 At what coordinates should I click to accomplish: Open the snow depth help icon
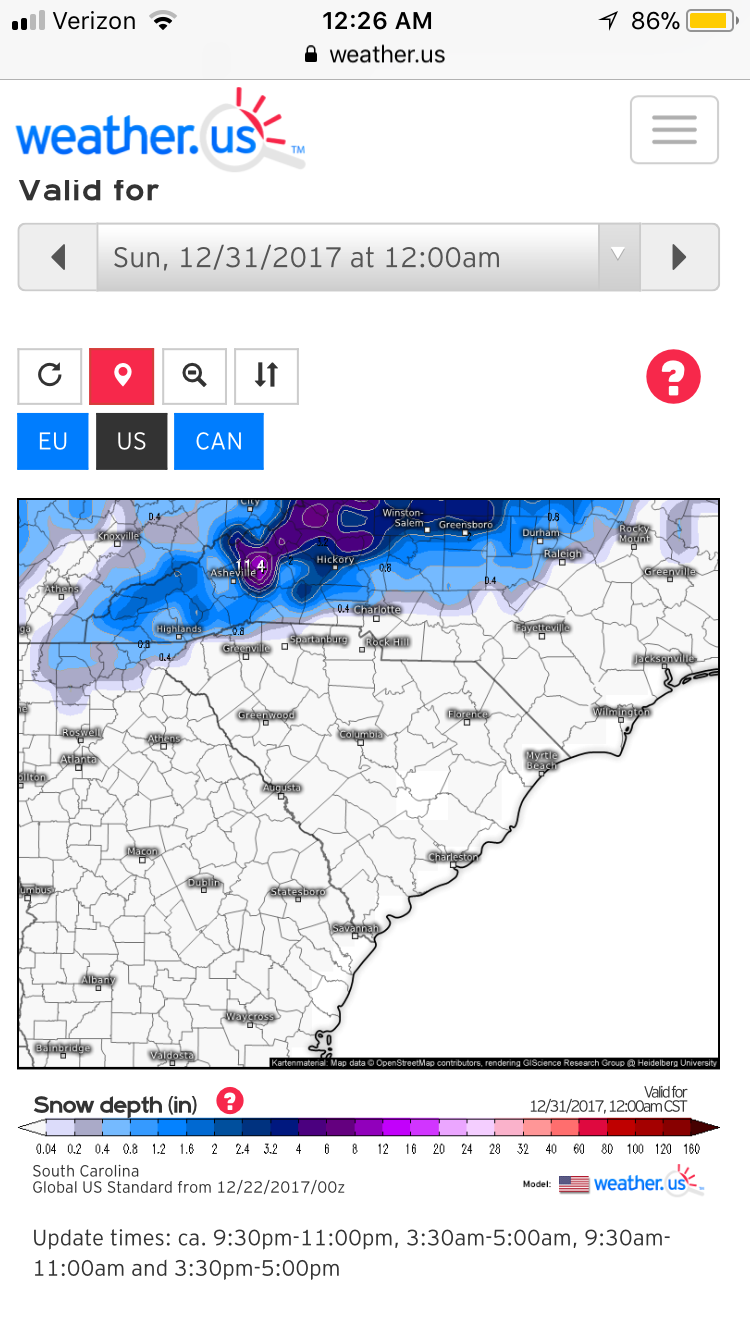point(231,1102)
